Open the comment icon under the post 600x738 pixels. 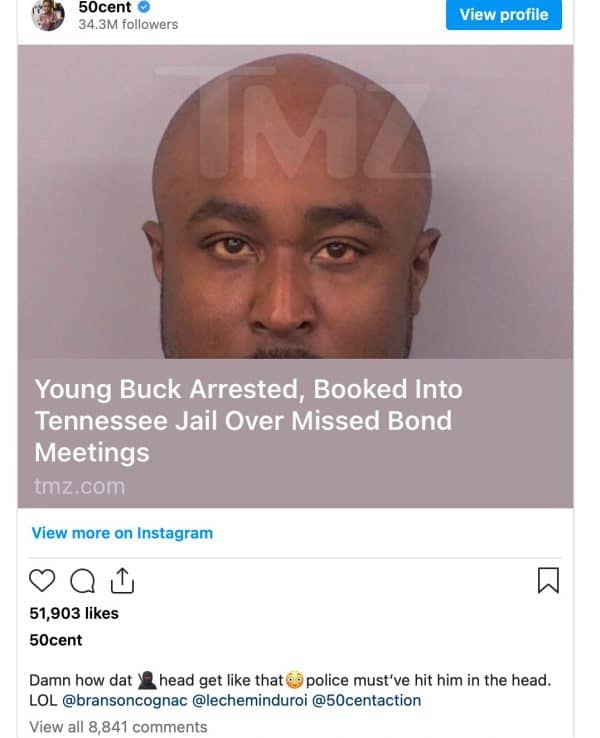83,580
